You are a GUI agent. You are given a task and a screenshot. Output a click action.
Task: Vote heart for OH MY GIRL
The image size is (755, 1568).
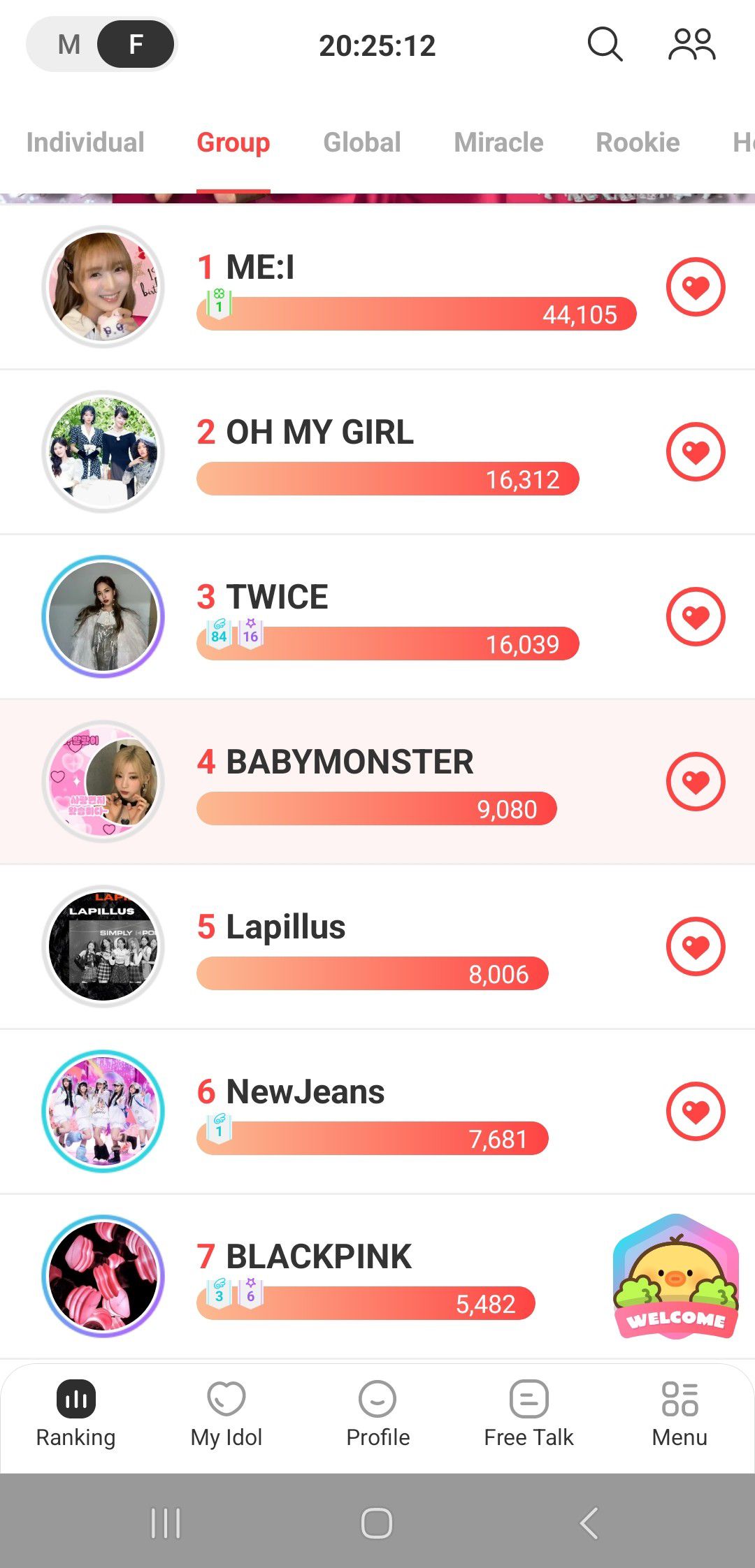696,452
